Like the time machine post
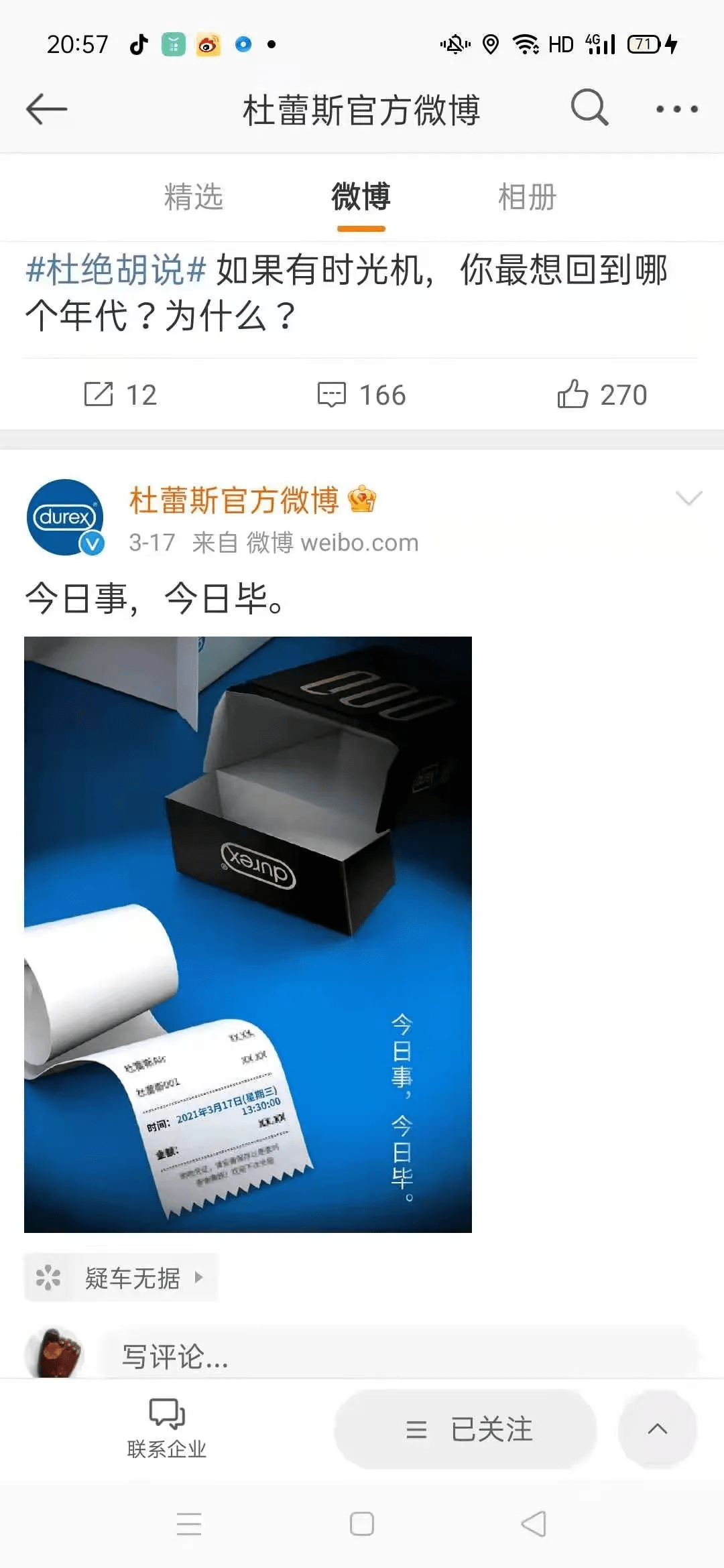 [x=601, y=395]
